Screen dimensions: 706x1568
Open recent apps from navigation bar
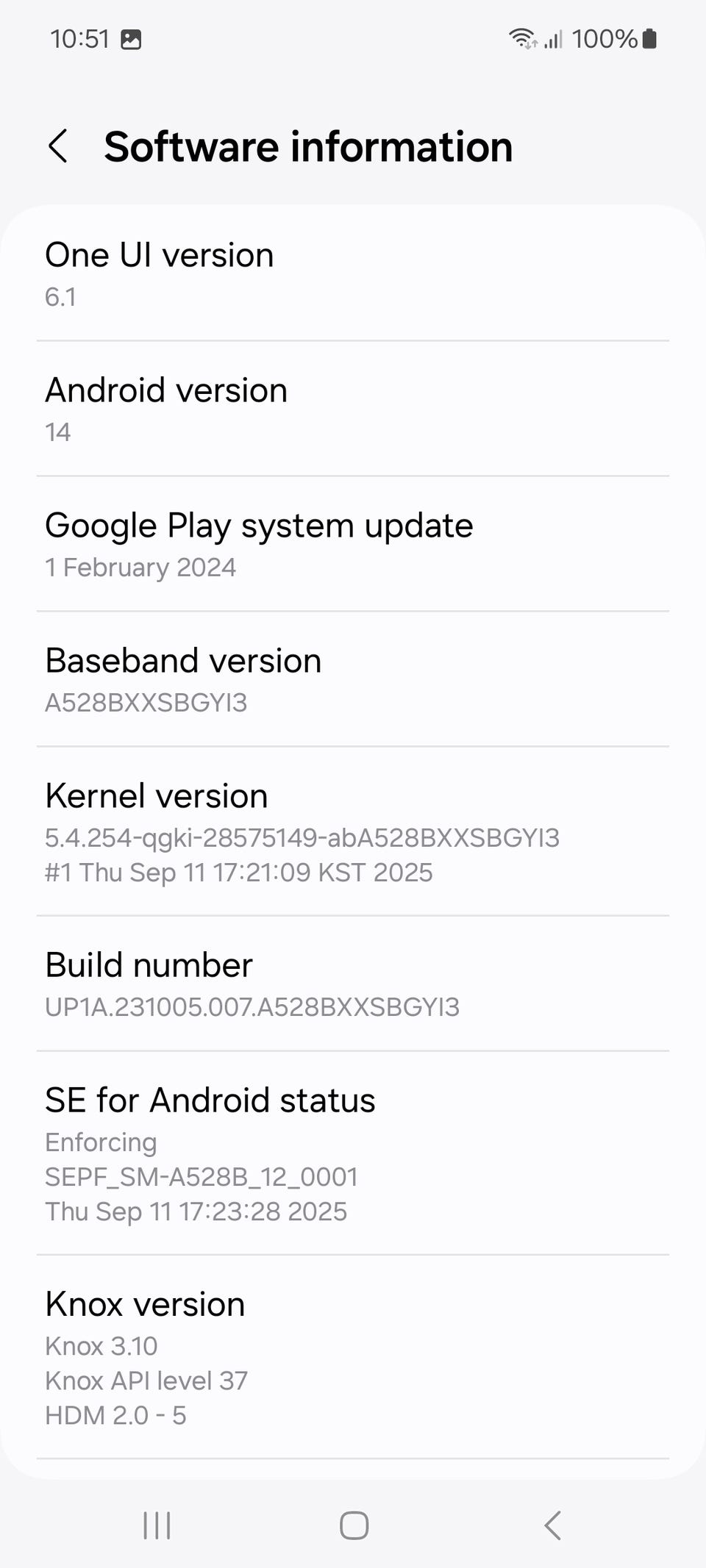point(157,1525)
